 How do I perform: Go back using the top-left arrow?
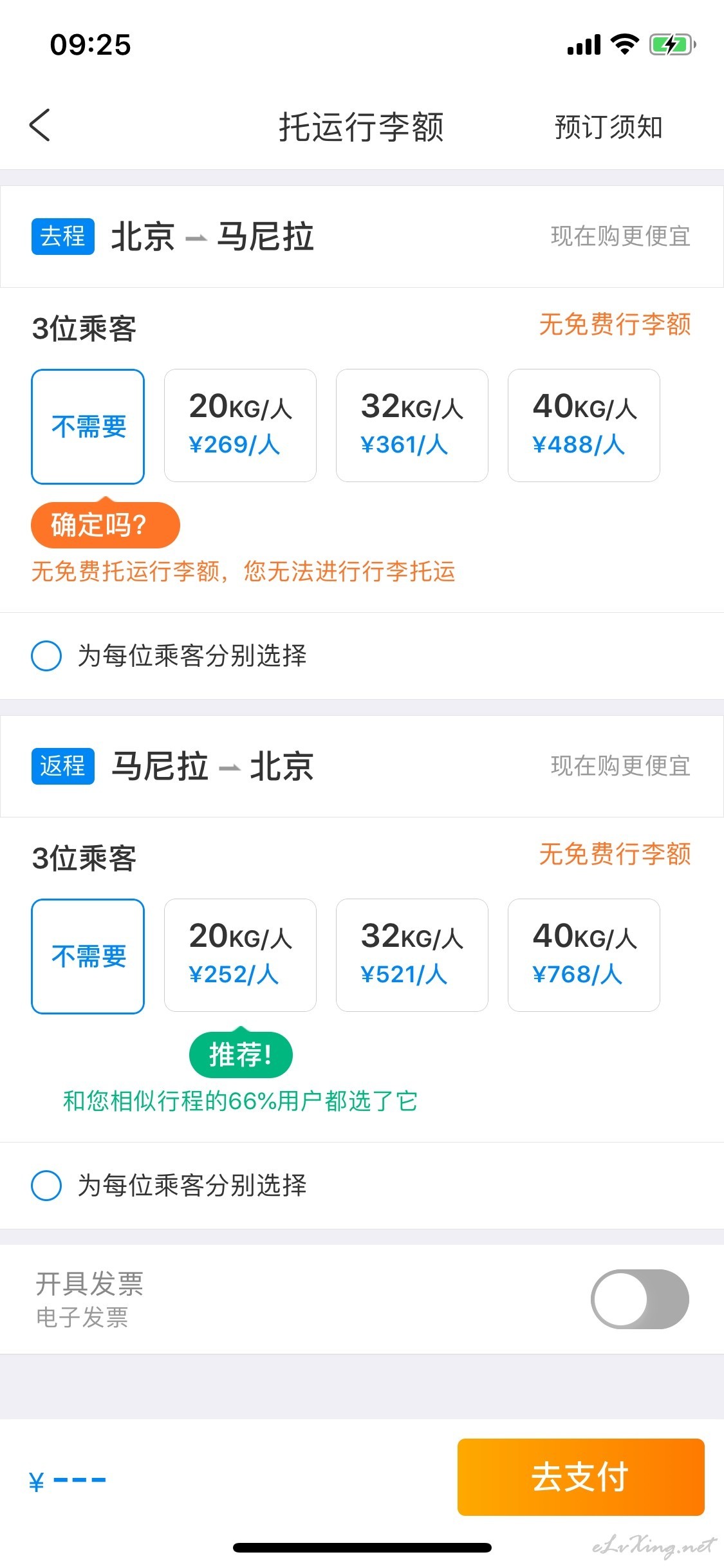point(40,125)
